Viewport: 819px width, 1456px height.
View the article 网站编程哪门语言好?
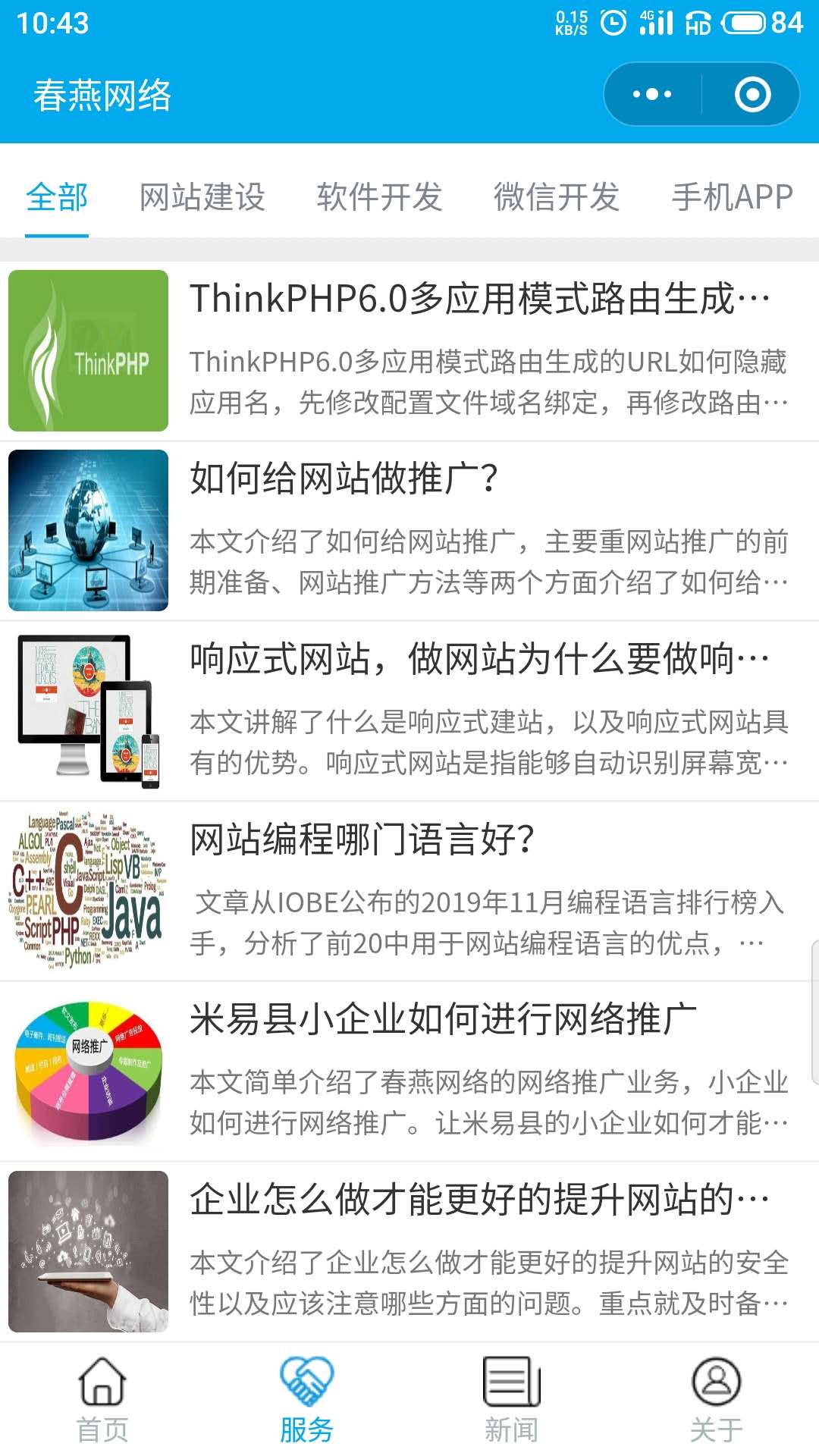(x=362, y=839)
